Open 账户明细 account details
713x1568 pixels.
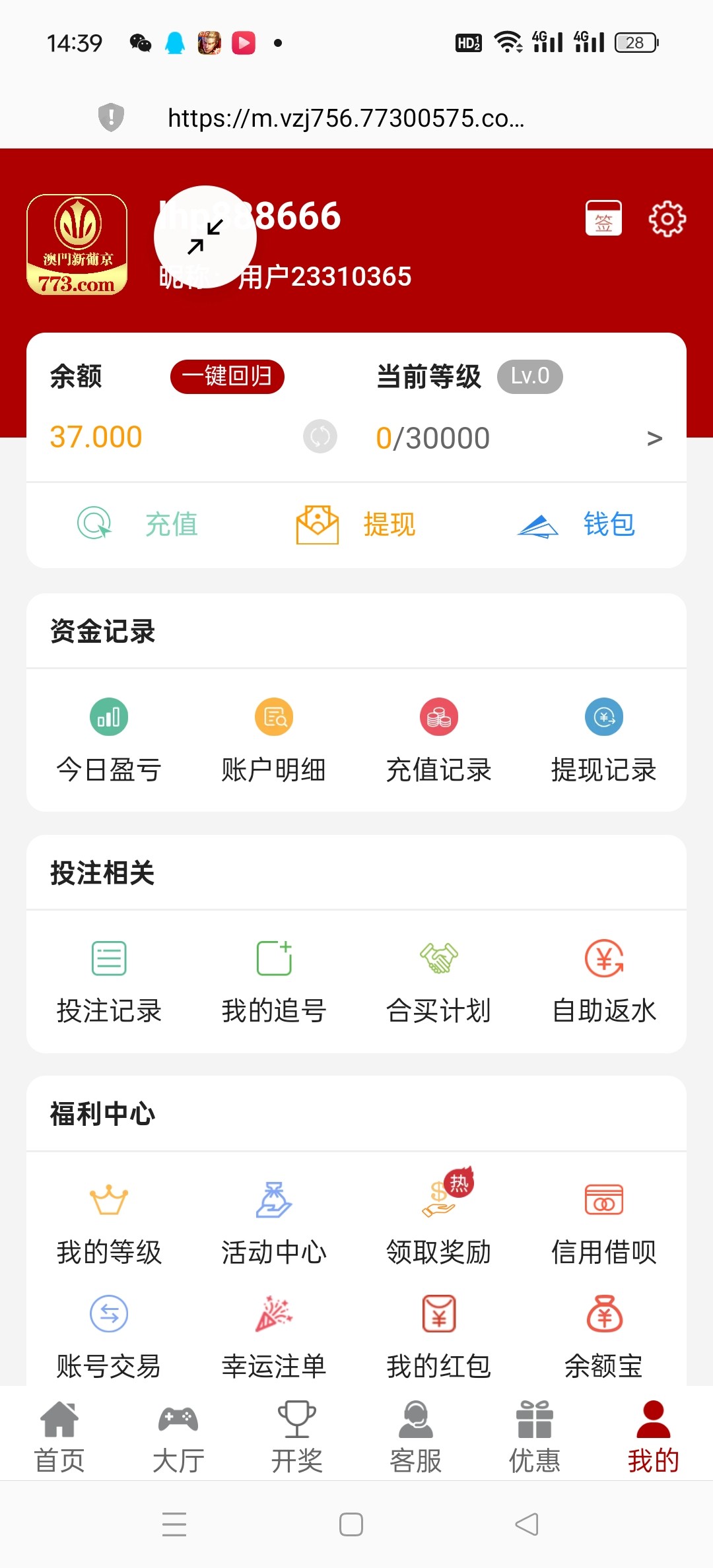tap(274, 740)
